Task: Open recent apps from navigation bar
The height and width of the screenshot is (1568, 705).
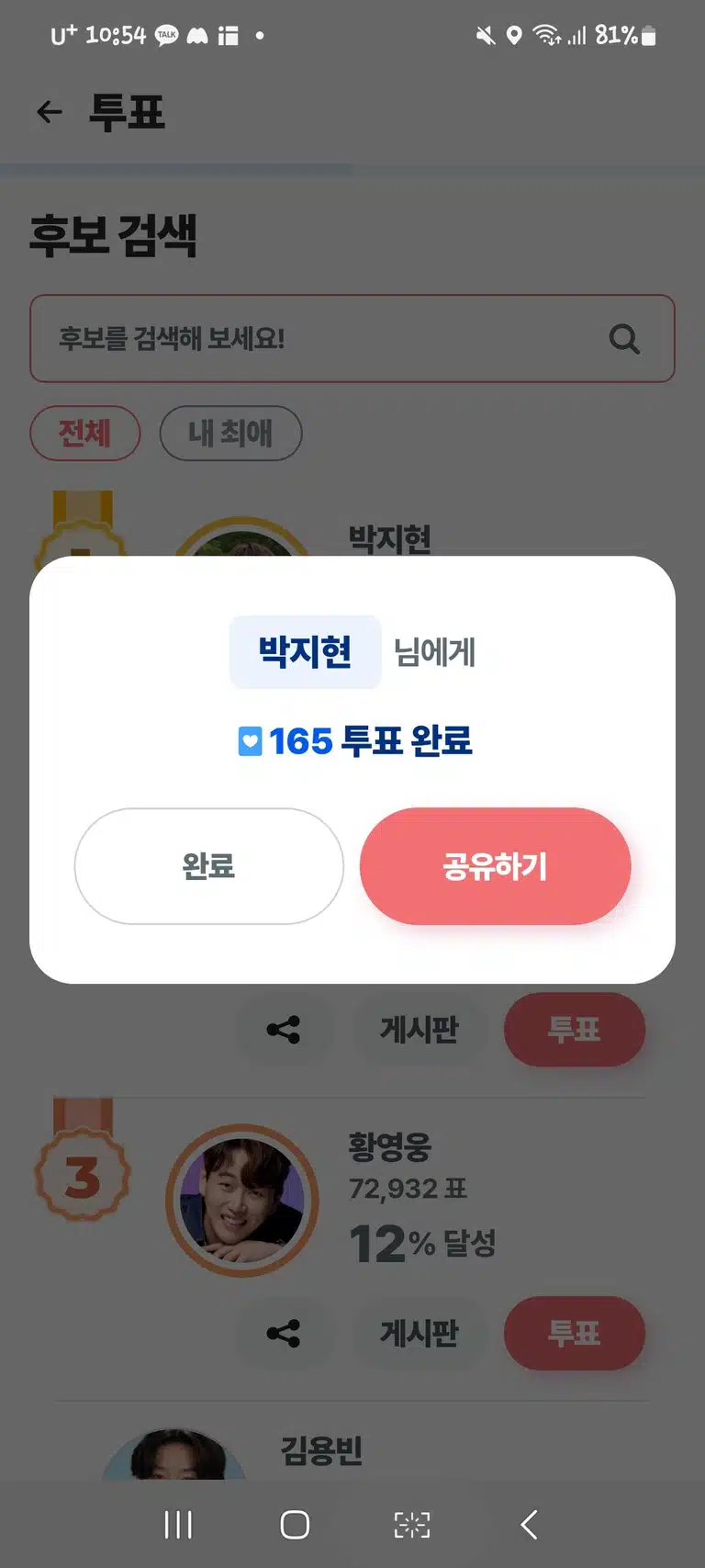Action: click(x=178, y=1525)
